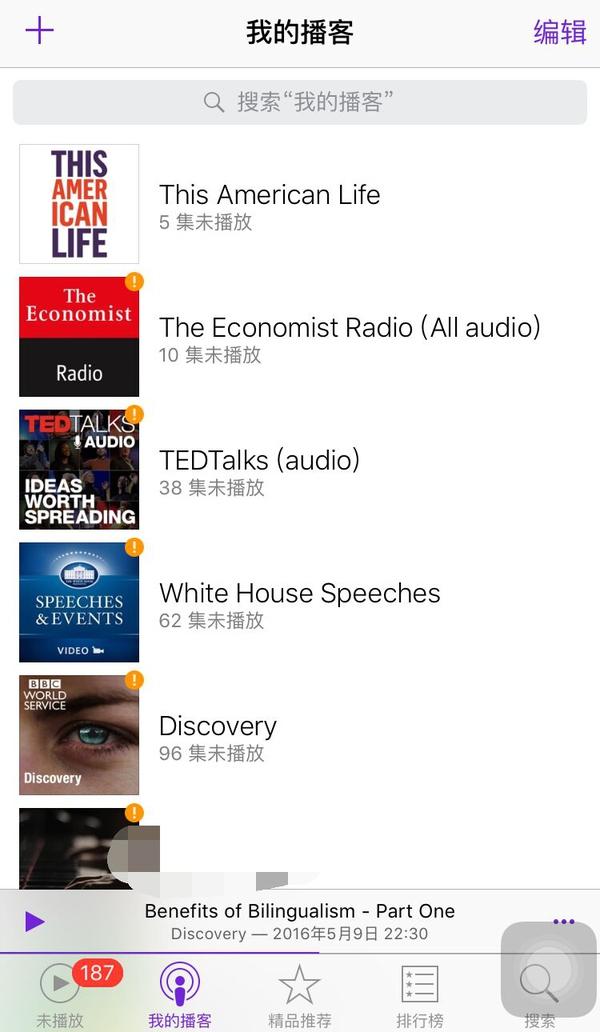Switch to the 排行榜 charts tab
600x1032 pixels.
coord(420,993)
